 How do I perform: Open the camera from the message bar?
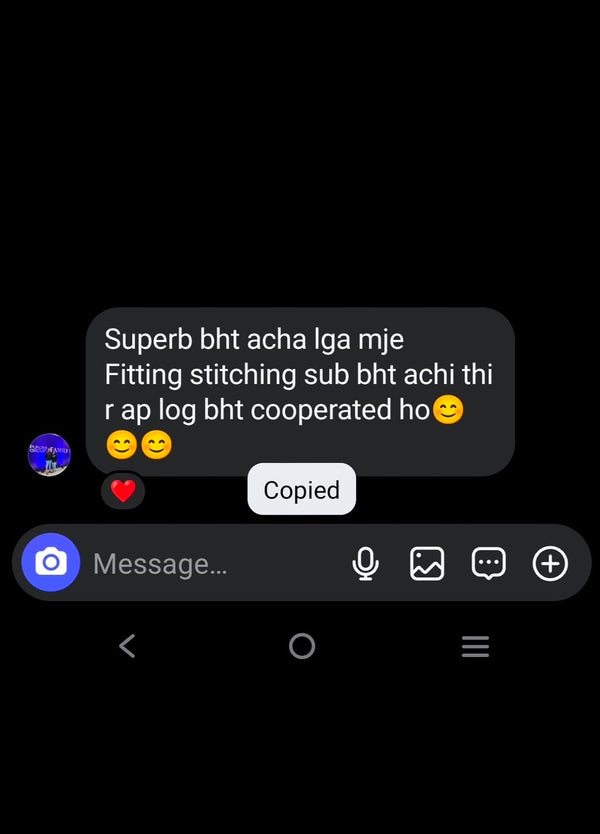51,563
